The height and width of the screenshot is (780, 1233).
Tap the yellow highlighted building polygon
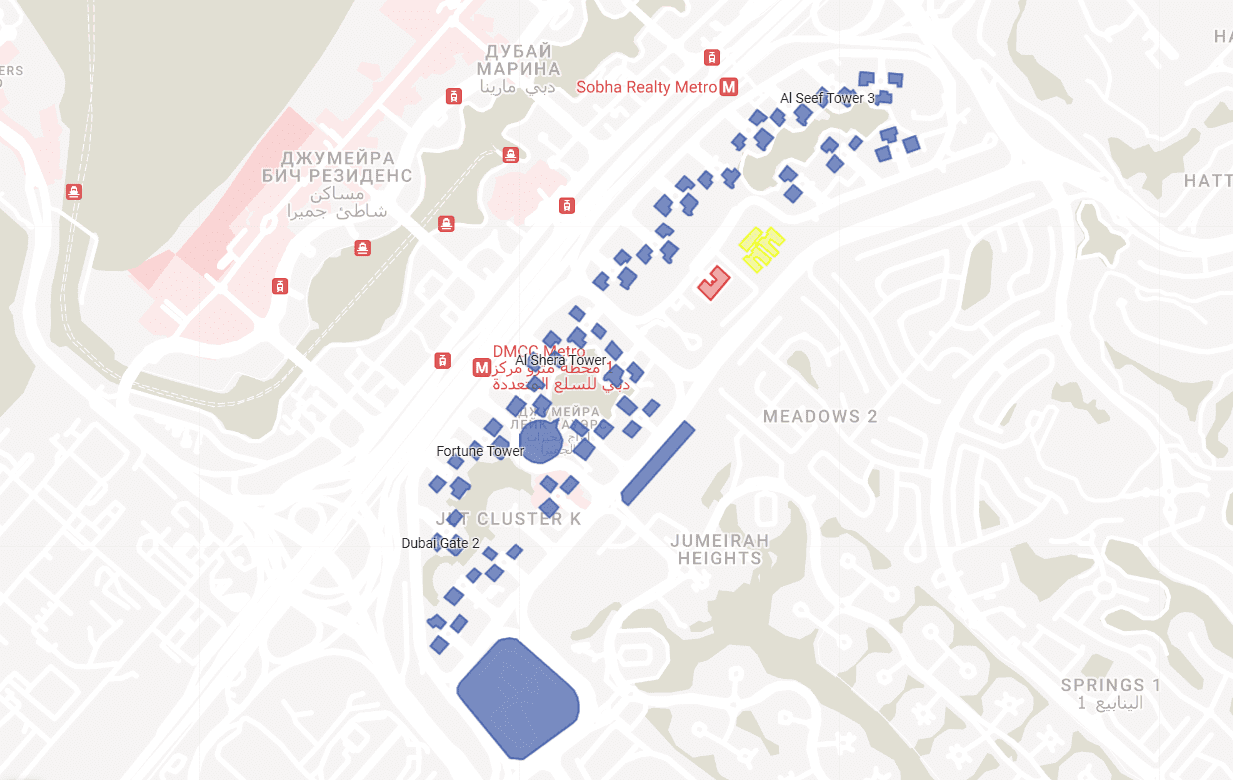(x=761, y=248)
